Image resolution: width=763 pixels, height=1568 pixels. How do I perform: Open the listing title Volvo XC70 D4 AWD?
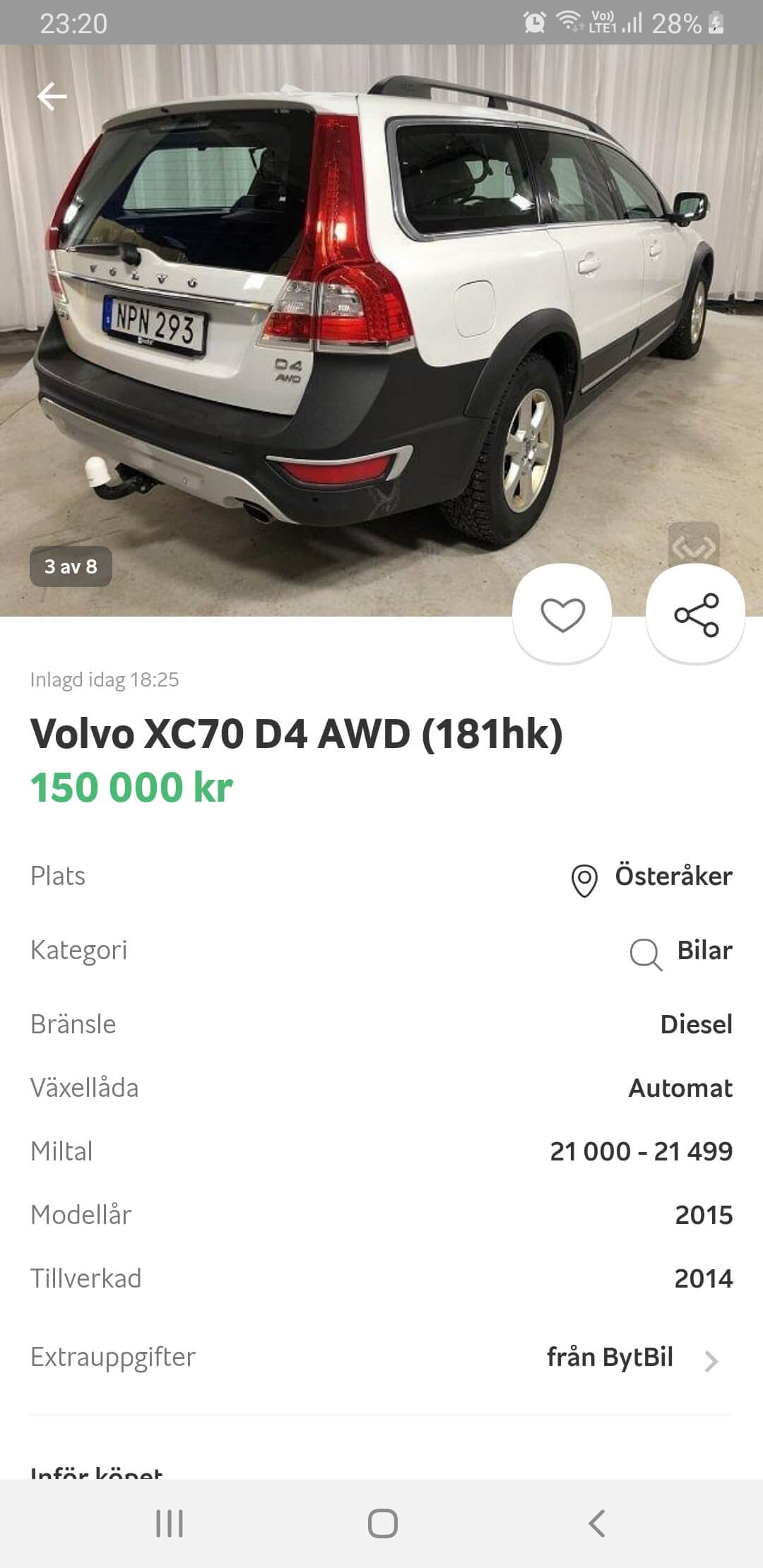tap(297, 735)
